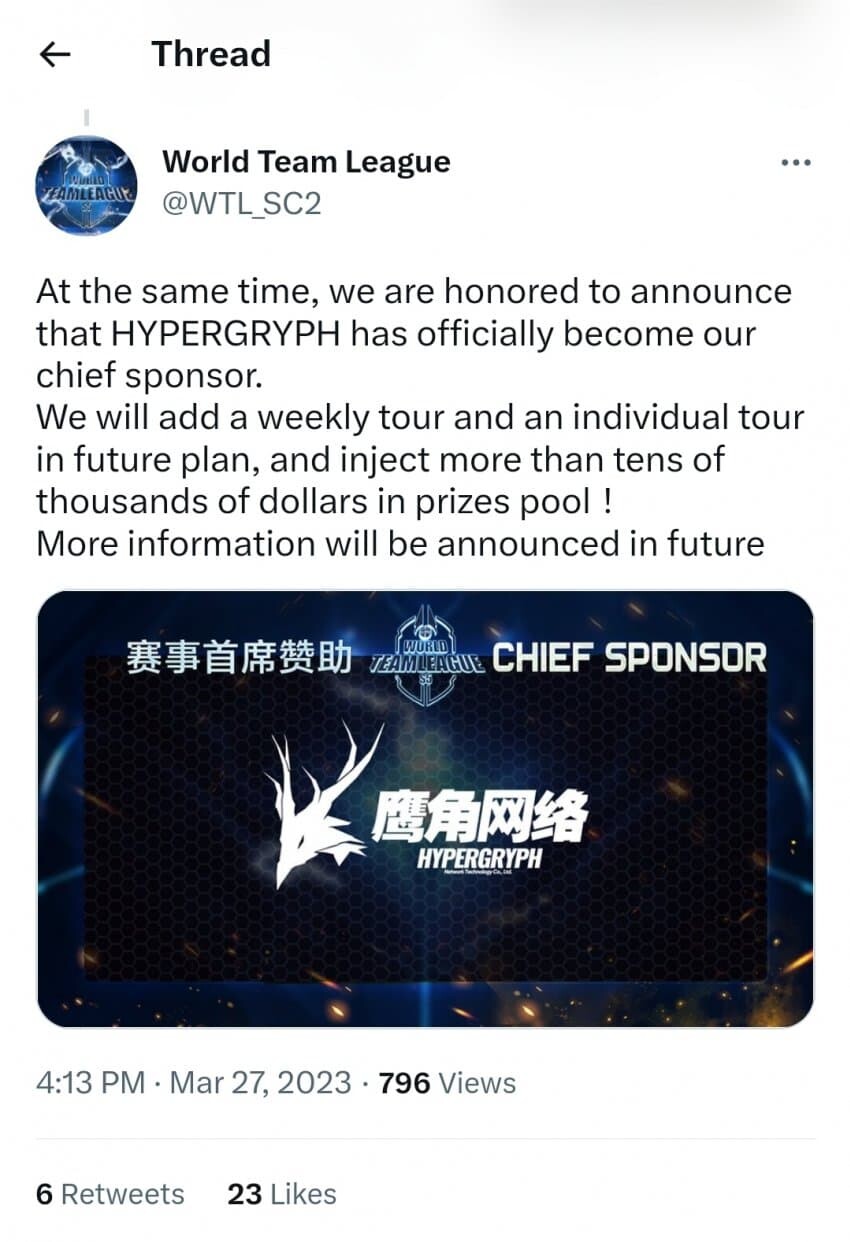Open World Team League's profile picture
850x1242 pixels.
coord(85,185)
